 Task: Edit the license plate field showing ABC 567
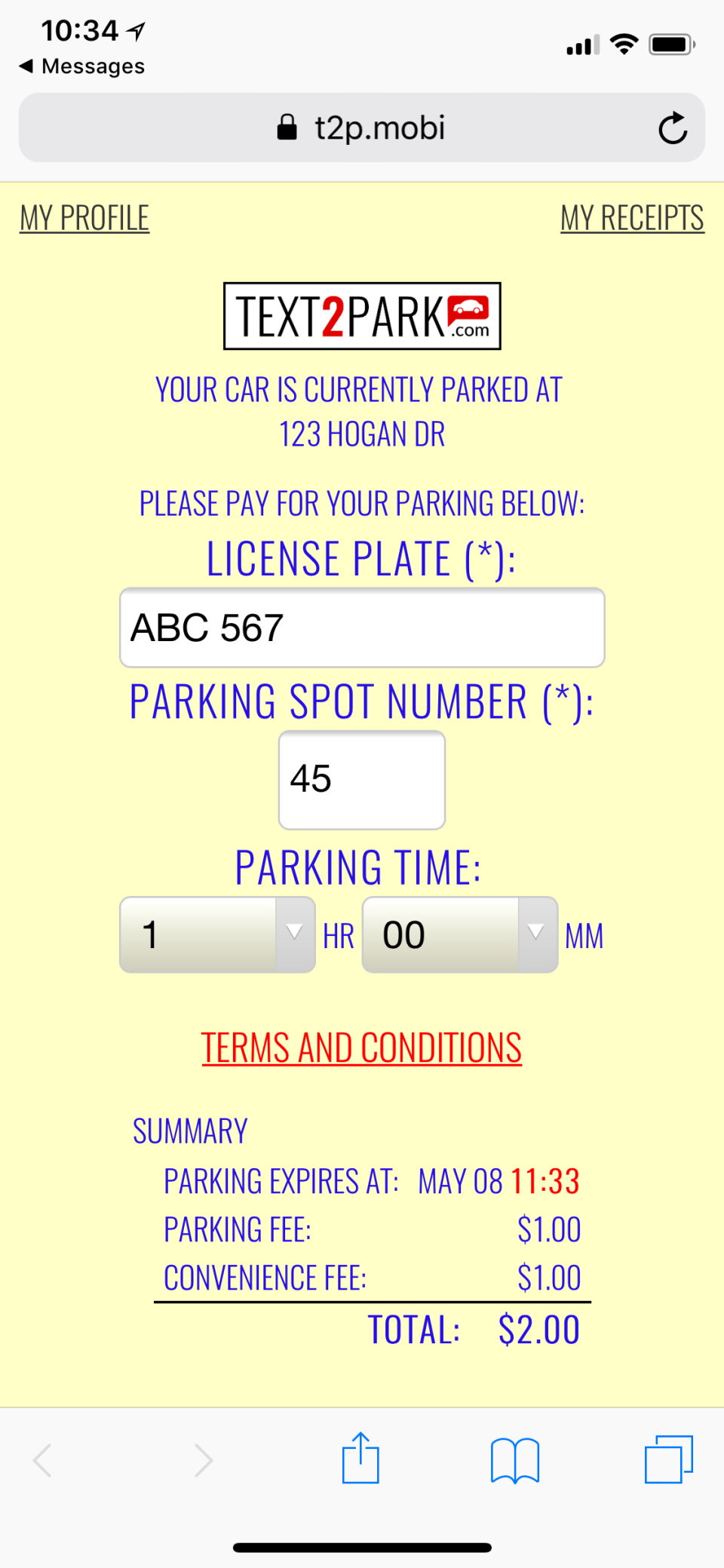coord(361,628)
